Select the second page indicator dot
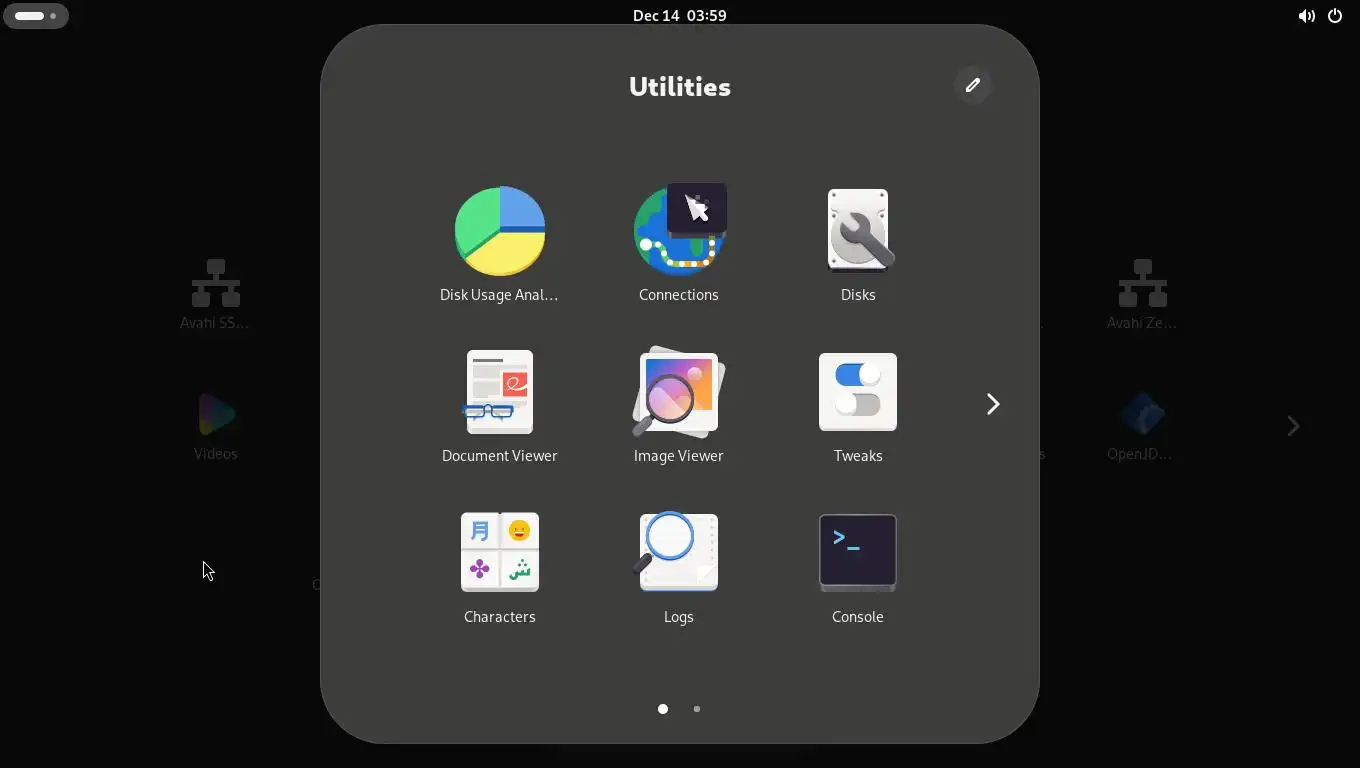 pyautogui.click(x=697, y=709)
